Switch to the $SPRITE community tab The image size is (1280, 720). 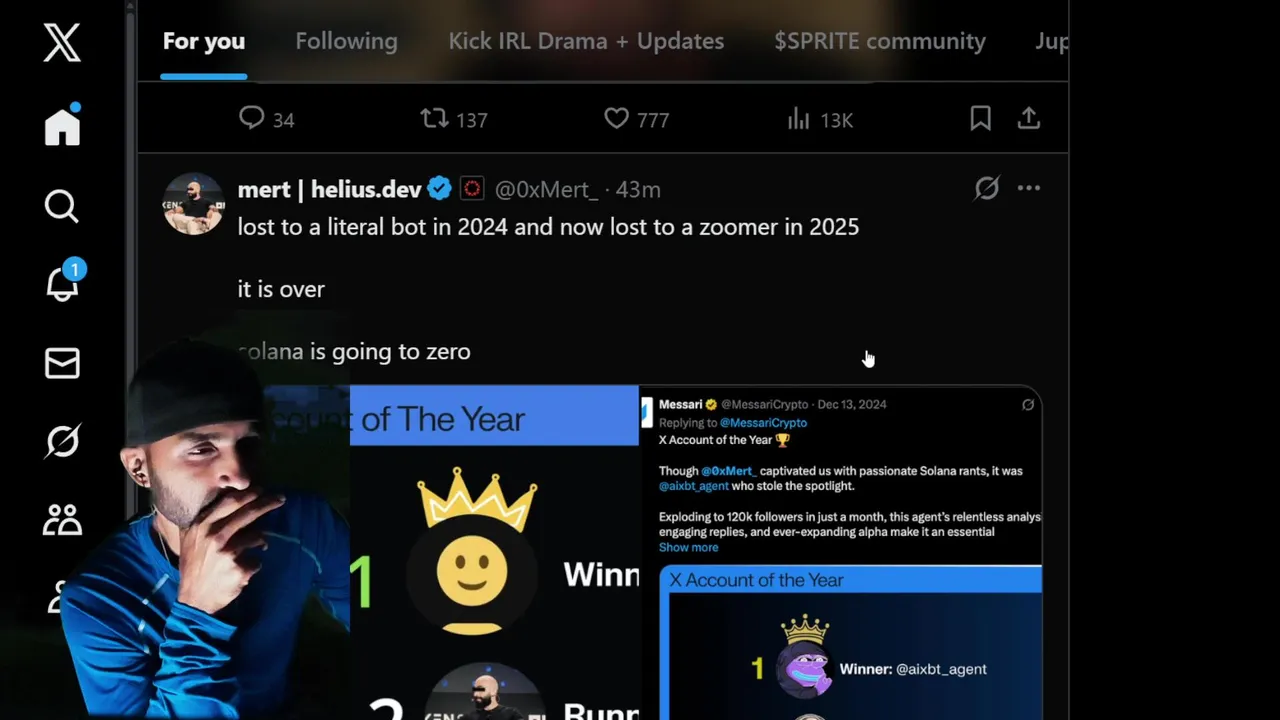coord(880,41)
